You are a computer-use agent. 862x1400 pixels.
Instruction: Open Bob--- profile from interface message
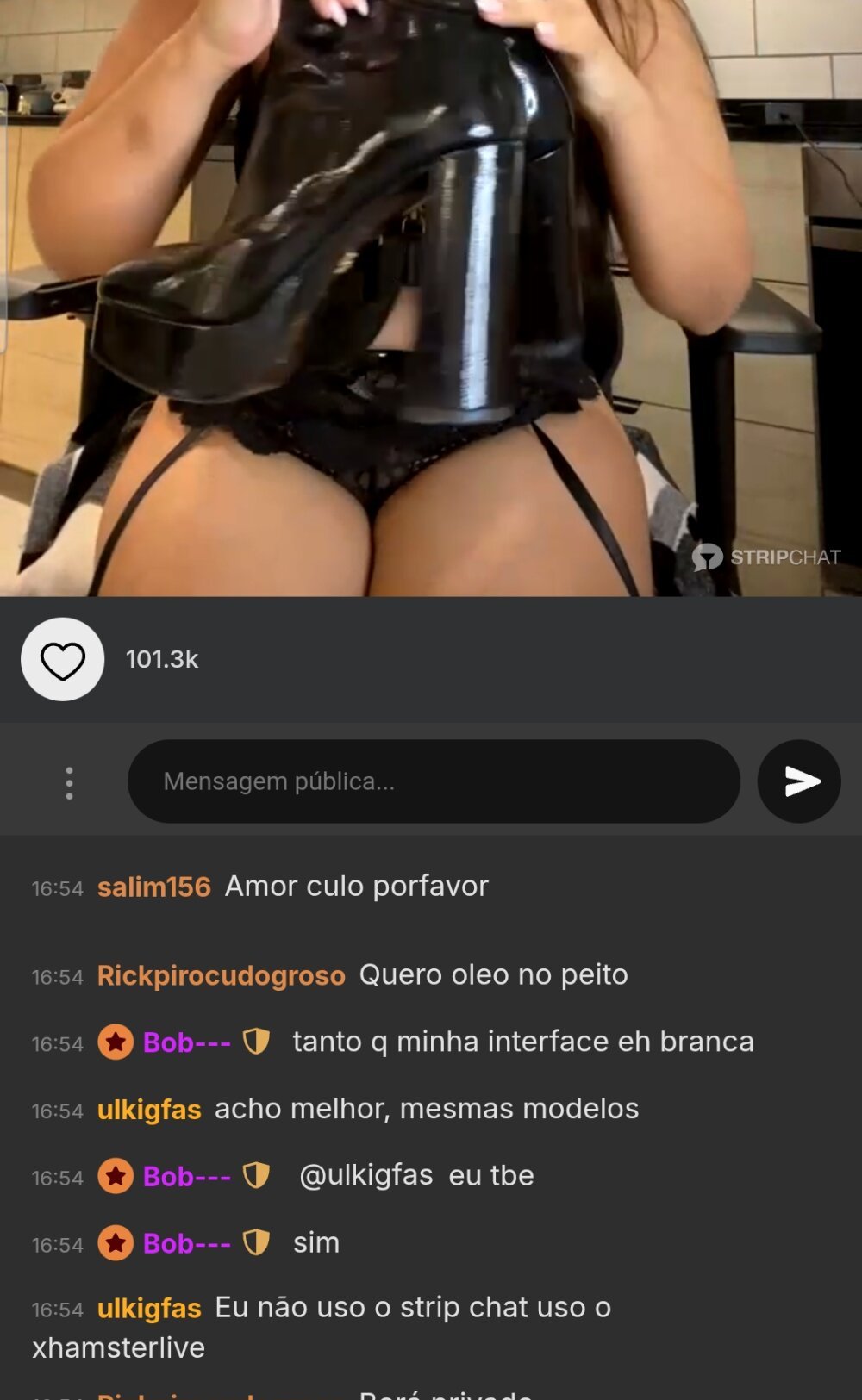click(x=186, y=1042)
